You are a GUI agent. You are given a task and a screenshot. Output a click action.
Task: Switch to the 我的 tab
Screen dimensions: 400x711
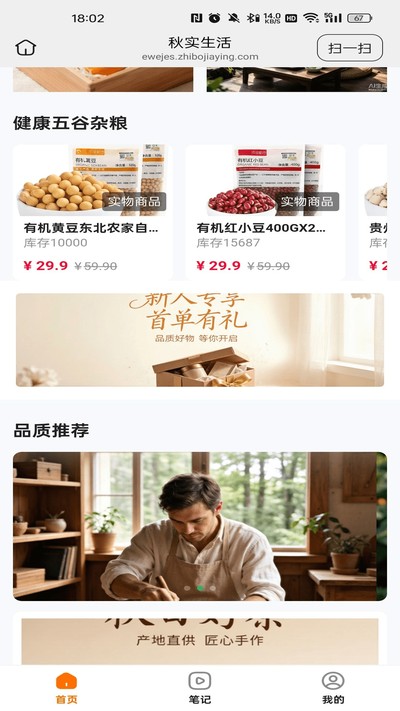(333, 687)
